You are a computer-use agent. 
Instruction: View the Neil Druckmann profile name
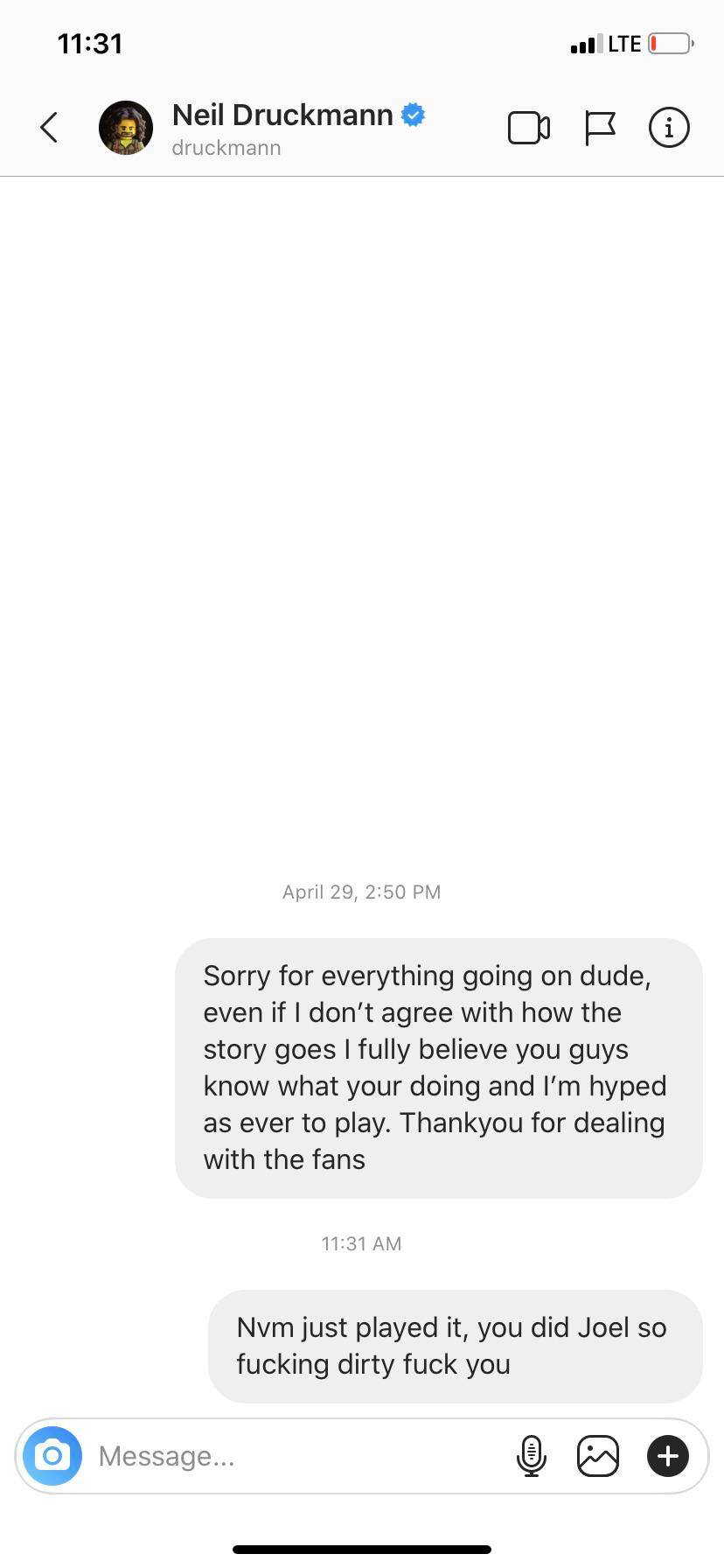[282, 115]
